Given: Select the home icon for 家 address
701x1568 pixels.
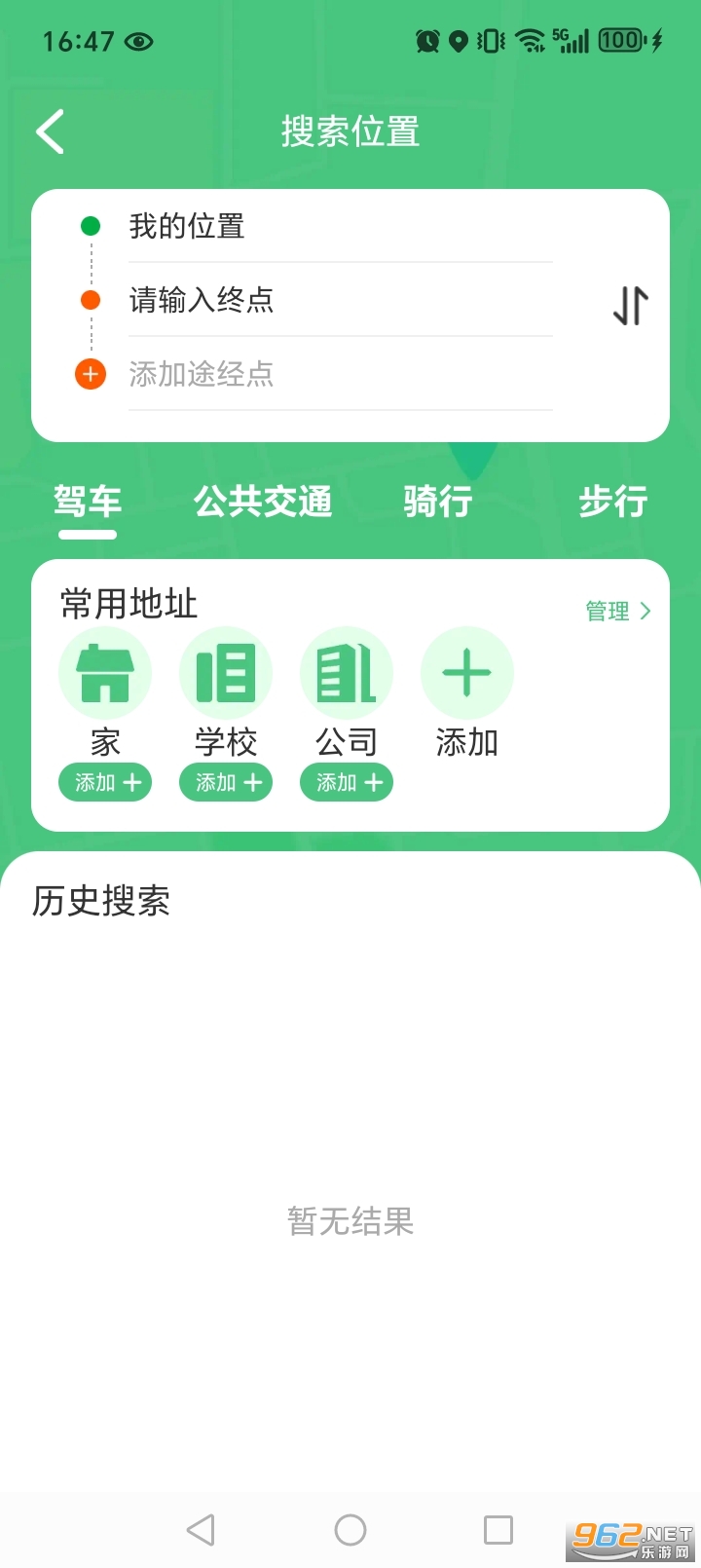Looking at the screenshot, I should pos(105,672).
